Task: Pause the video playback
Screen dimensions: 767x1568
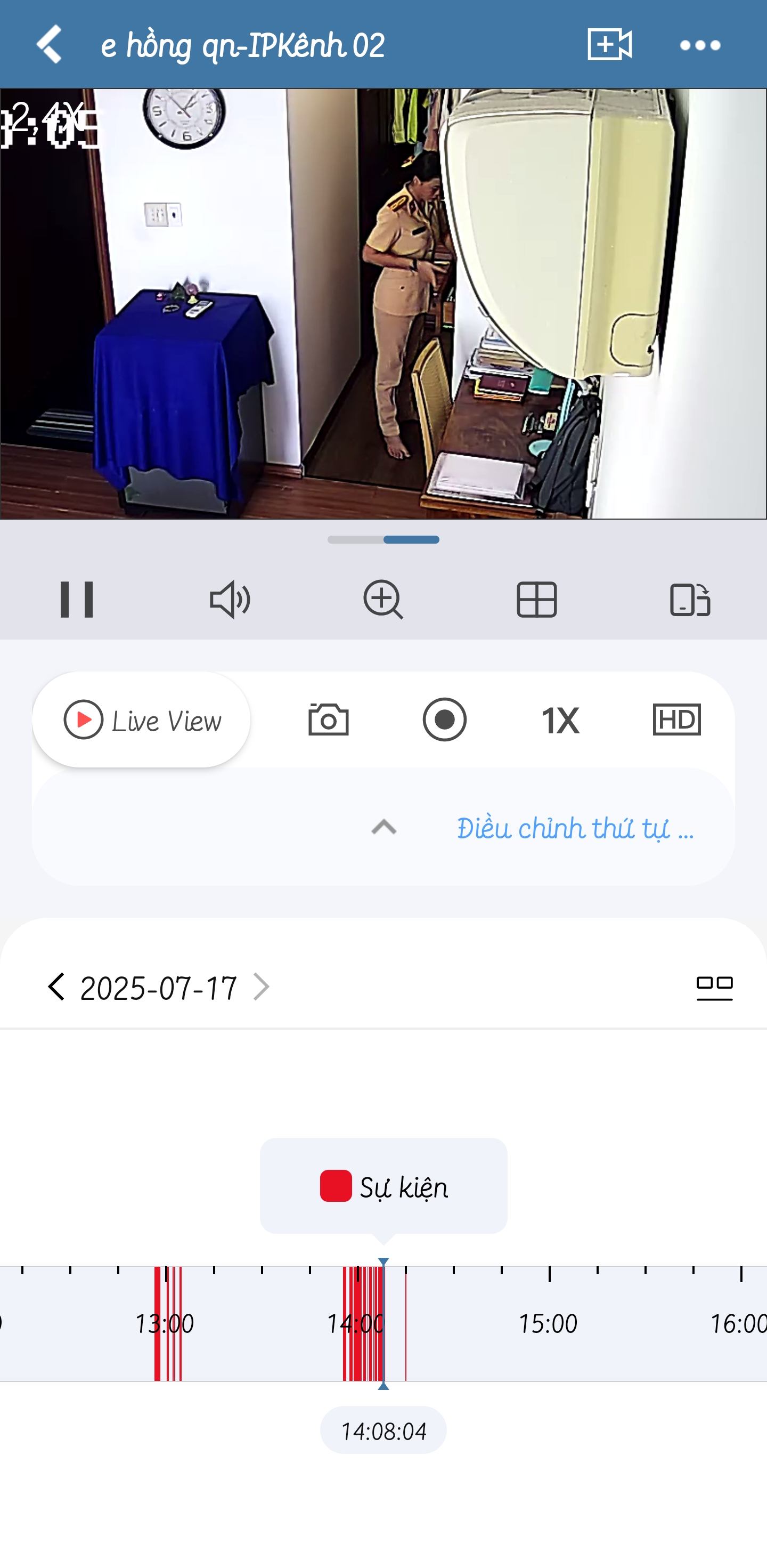Action: pyautogui.click(x=77, y=600)
